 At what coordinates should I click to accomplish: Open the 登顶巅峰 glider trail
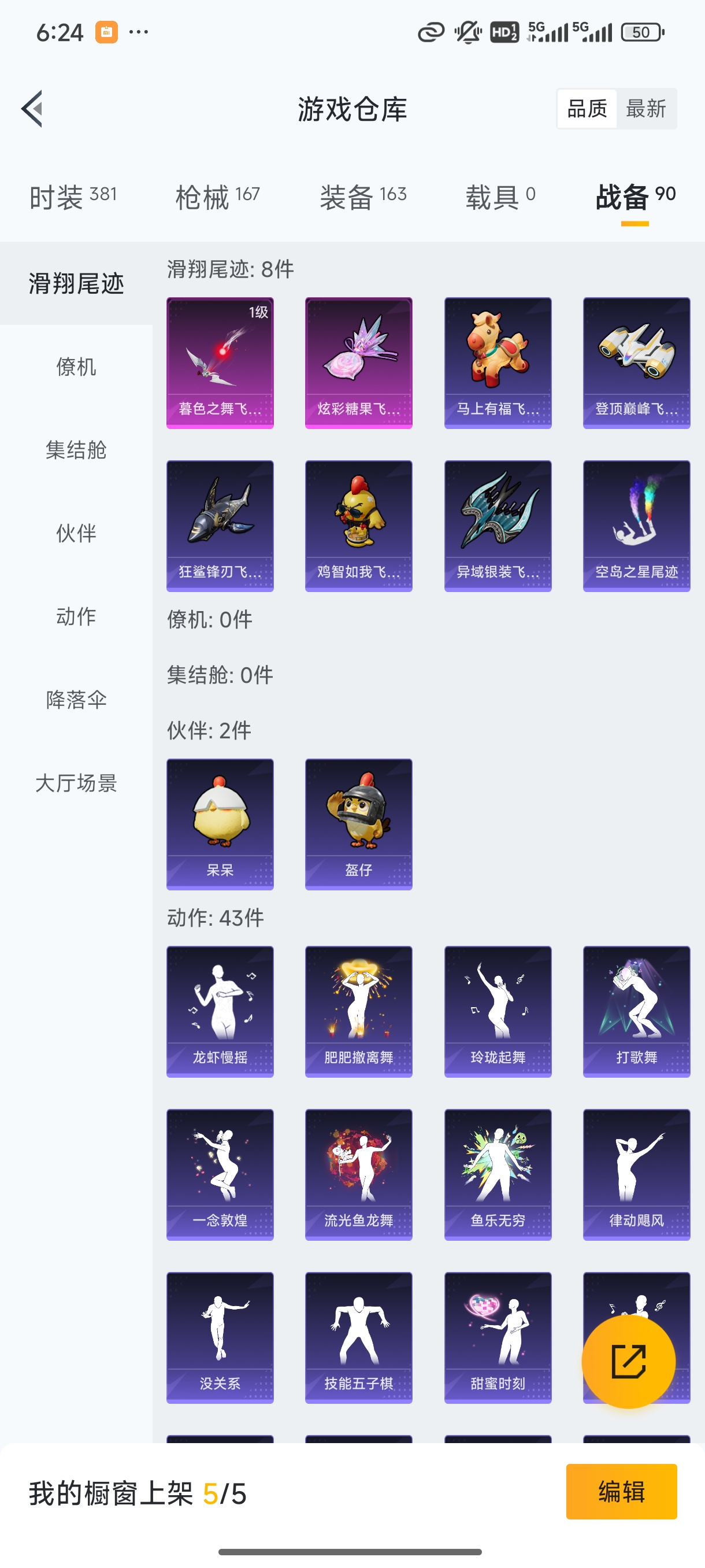pyautogui.click(x=636, y=362)
